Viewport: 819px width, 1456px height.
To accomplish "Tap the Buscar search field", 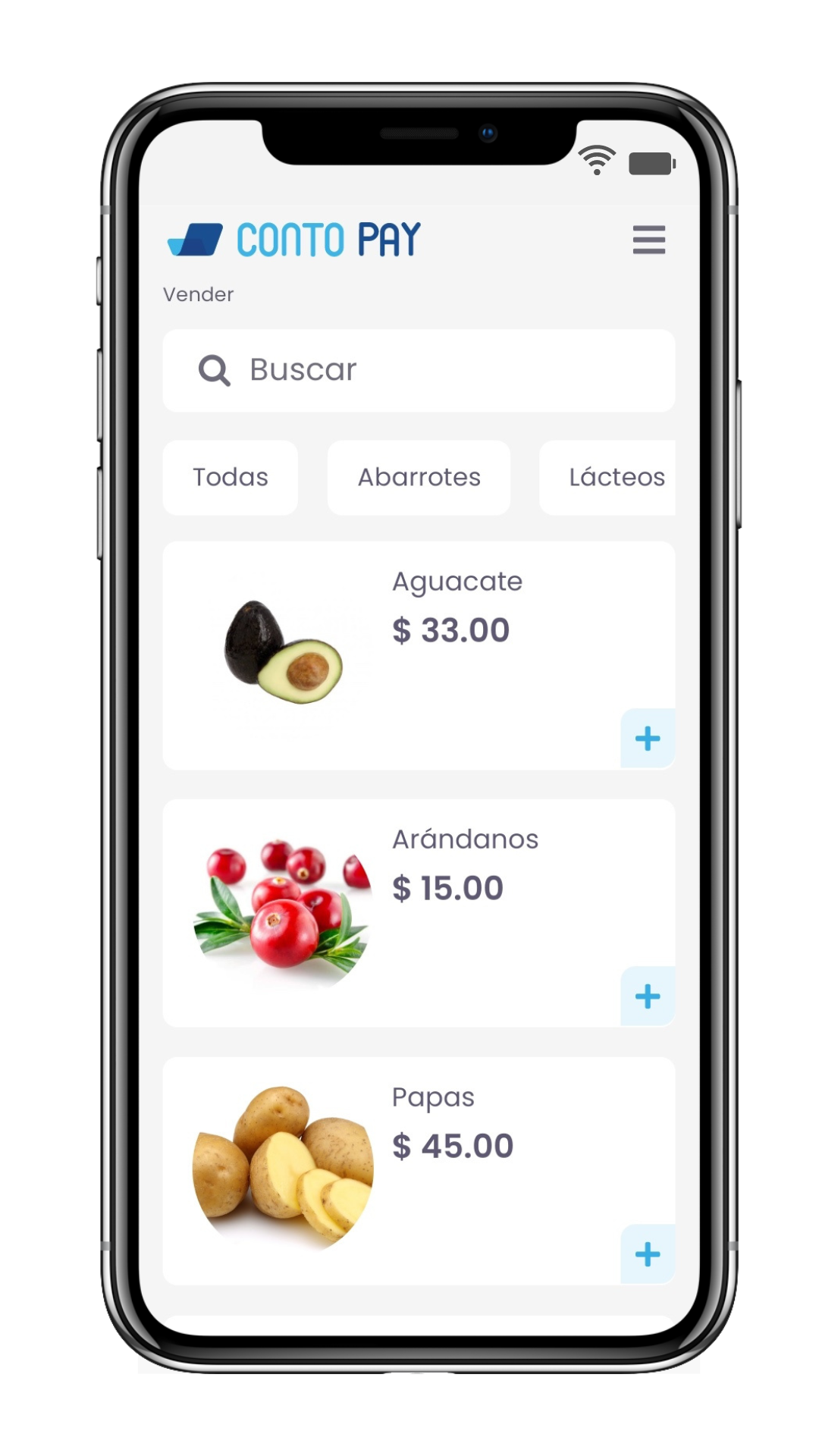I will pos(419,370).
